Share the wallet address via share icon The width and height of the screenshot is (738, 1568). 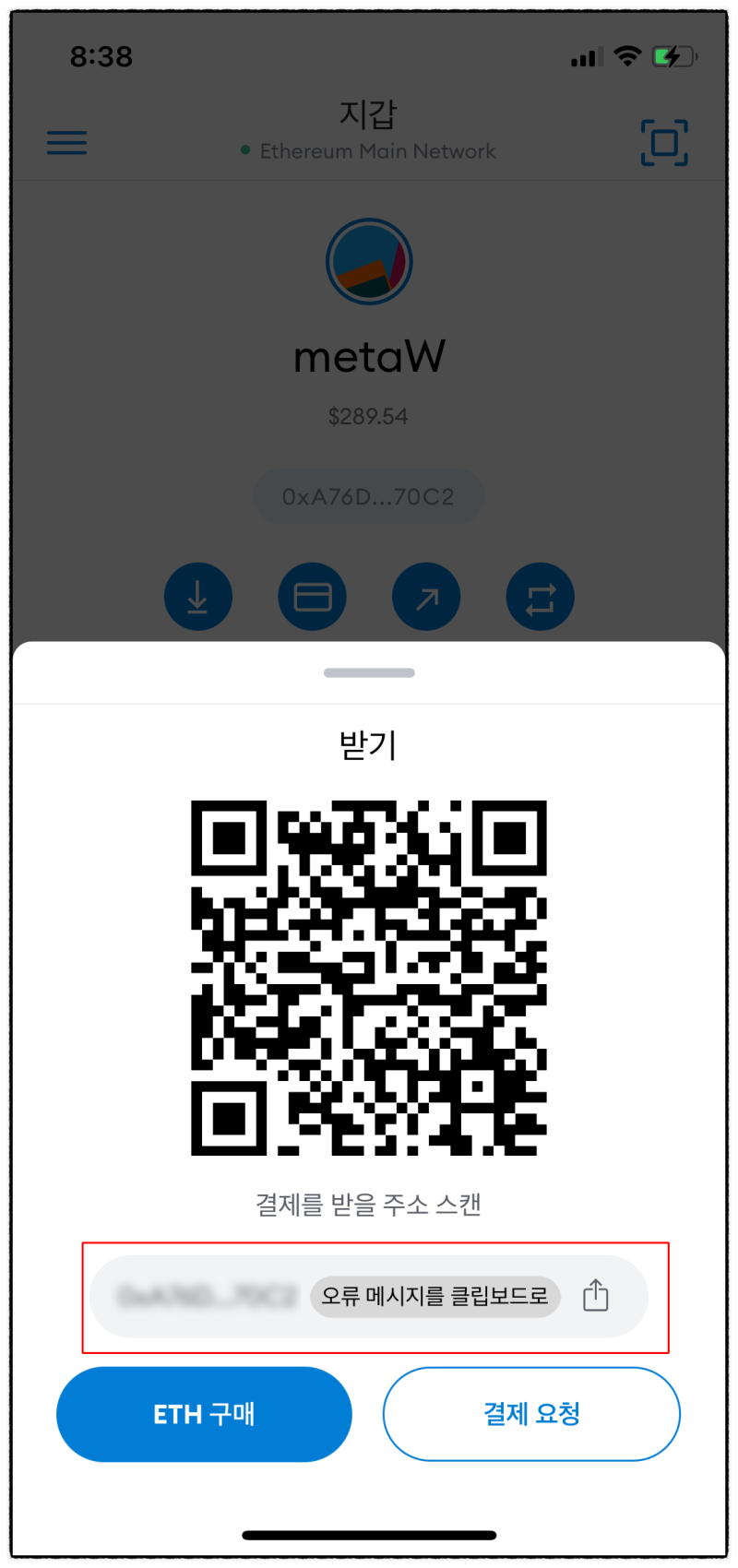[x=596, y=1296]
